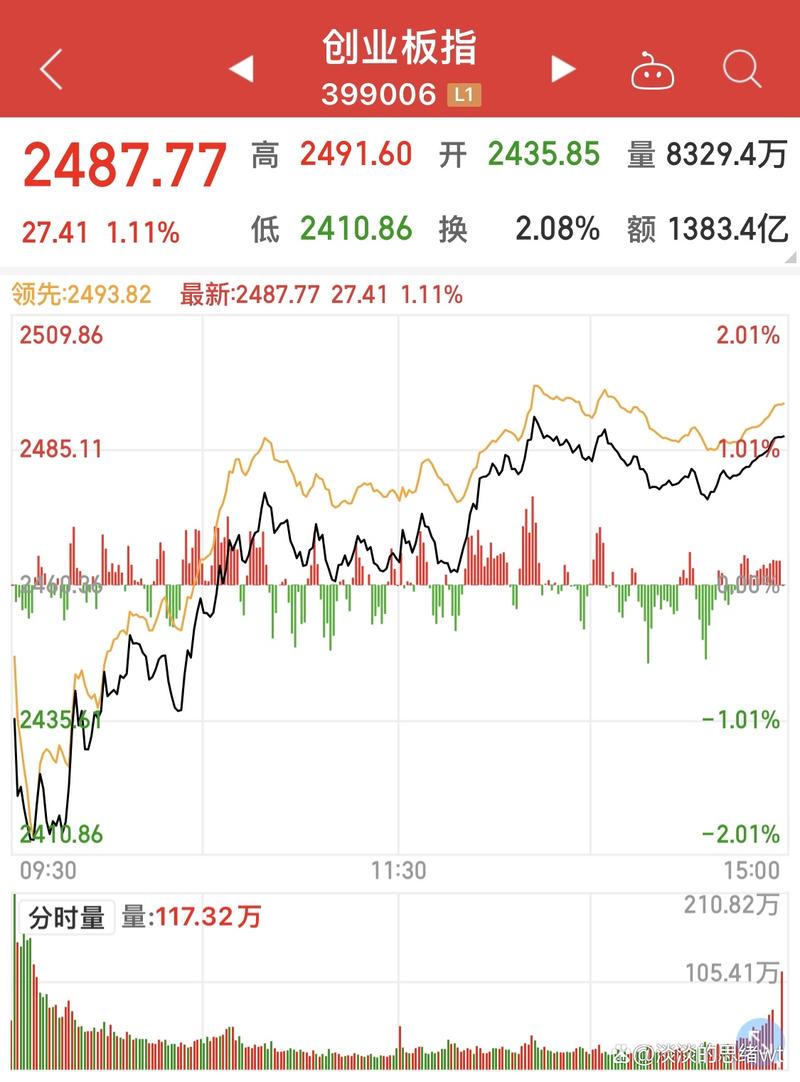
Task: Tap the high price 2491.60
Action: tap(355, 155)
